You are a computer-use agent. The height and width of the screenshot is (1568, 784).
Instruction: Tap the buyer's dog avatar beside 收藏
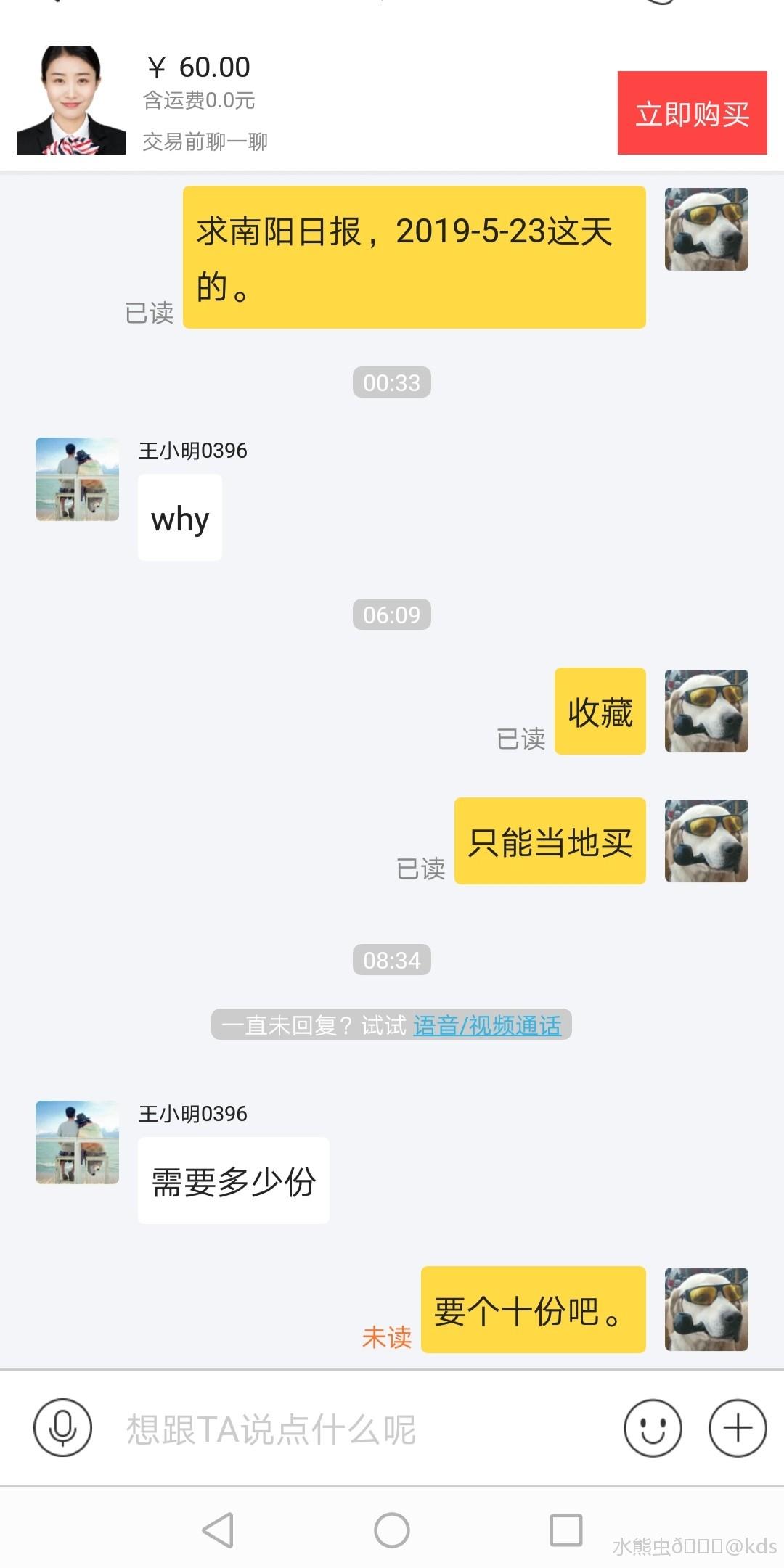706,711
